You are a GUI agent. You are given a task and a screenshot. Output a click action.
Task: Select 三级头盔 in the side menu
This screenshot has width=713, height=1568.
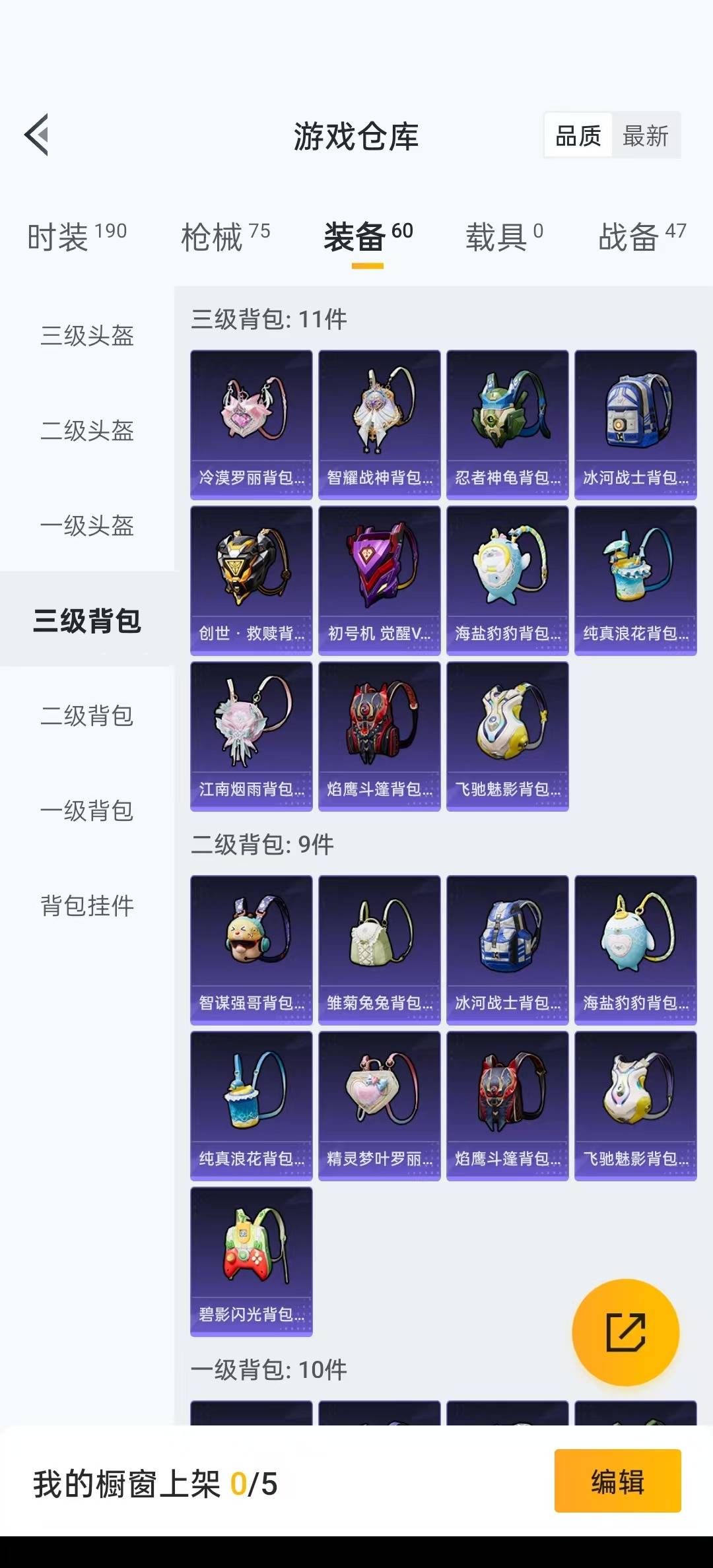[x=87, y=336]
